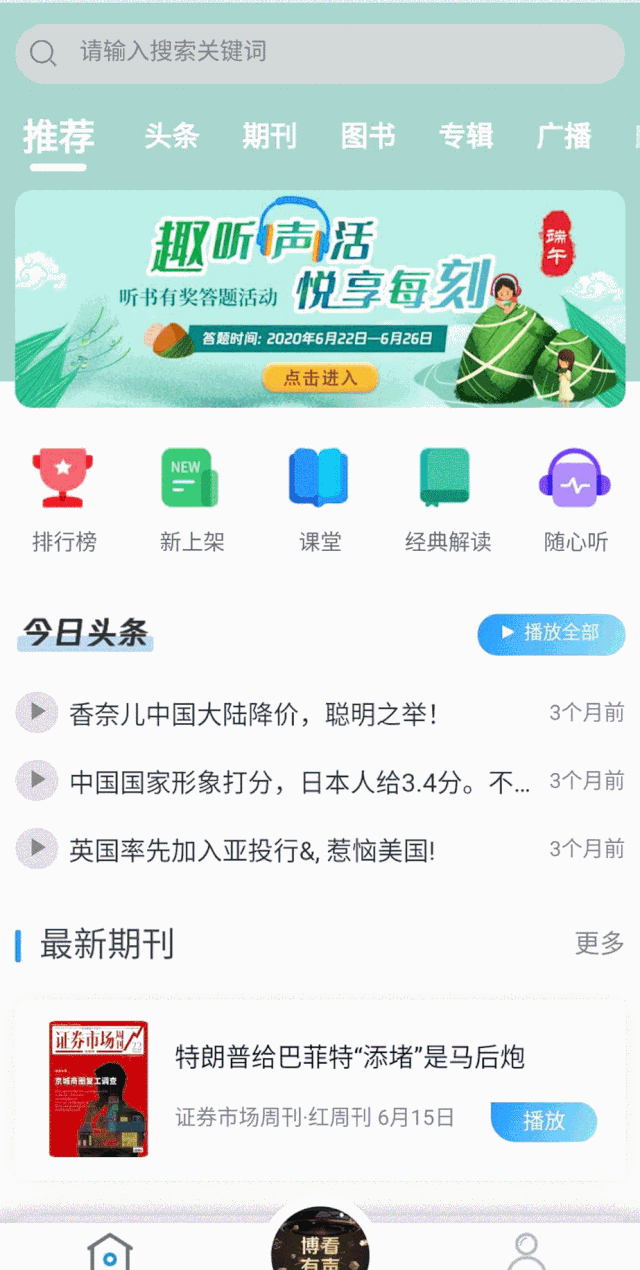Tap 更多 next to 最新期刊
The width and height of the screenshot is (640, 1270).
pyautogui.click(x=599, y=943)
